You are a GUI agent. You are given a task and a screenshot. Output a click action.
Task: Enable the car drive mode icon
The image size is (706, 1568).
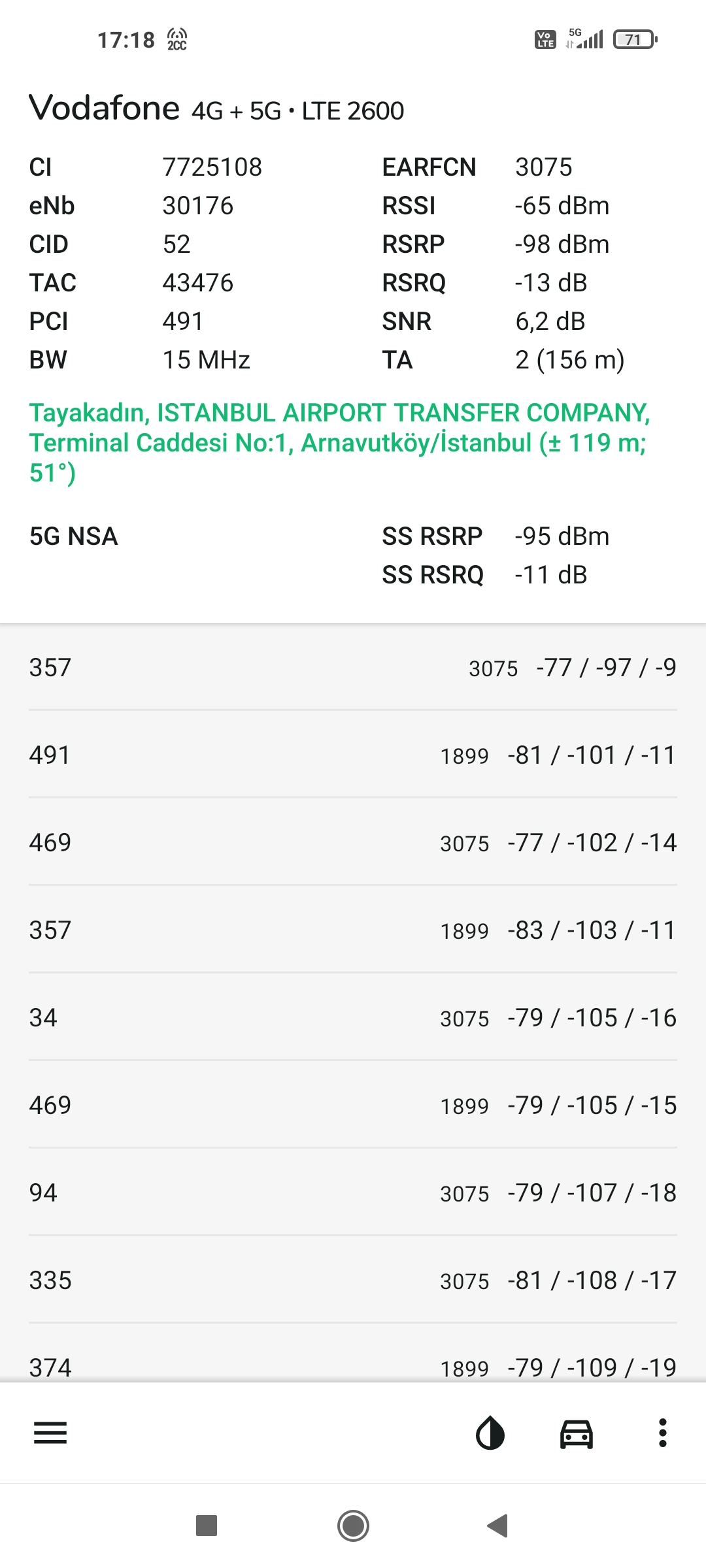pyautogui.click(x=577, y=1433)
